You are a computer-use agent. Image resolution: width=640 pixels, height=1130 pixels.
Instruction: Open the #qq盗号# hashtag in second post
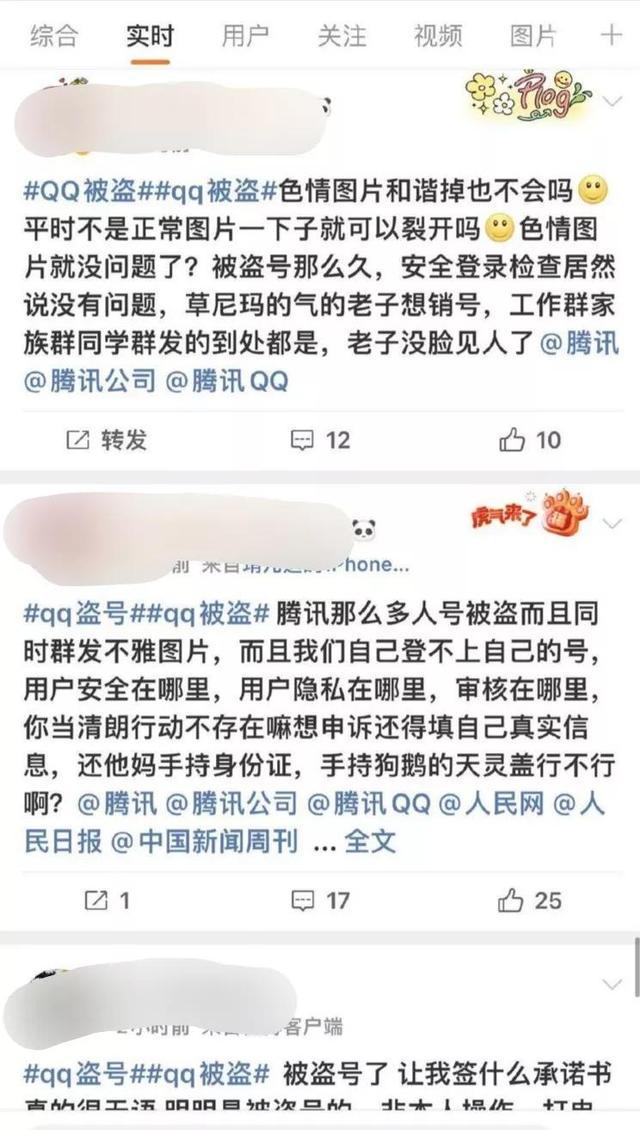73,611
